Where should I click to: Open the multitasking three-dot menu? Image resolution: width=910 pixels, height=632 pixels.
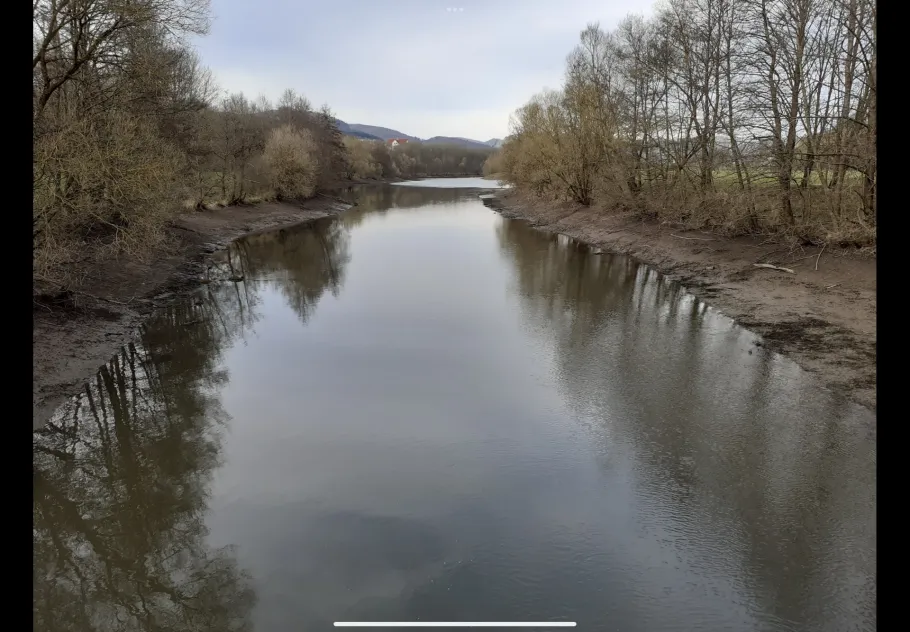pos(455,9)
